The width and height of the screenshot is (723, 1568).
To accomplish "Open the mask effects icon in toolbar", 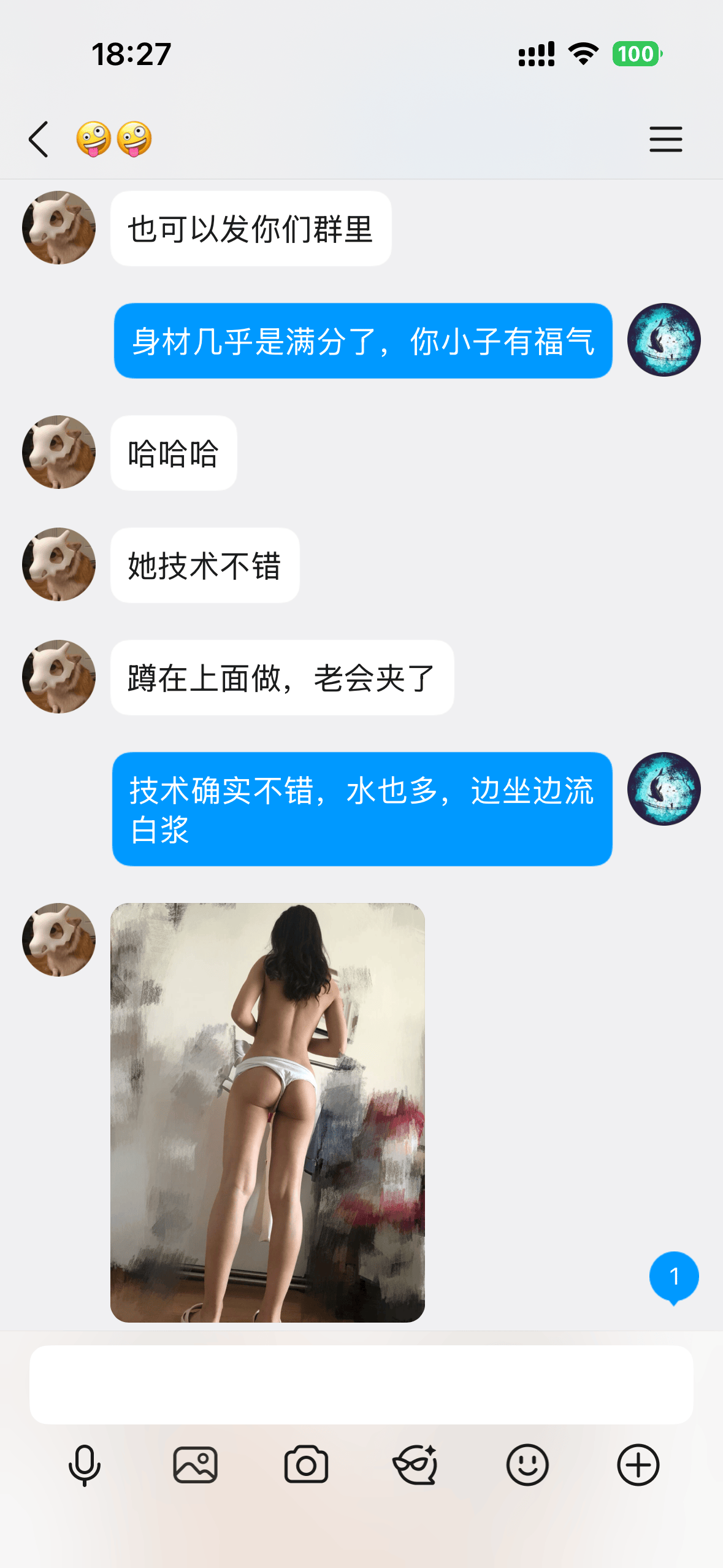I will click(416, 1465).
